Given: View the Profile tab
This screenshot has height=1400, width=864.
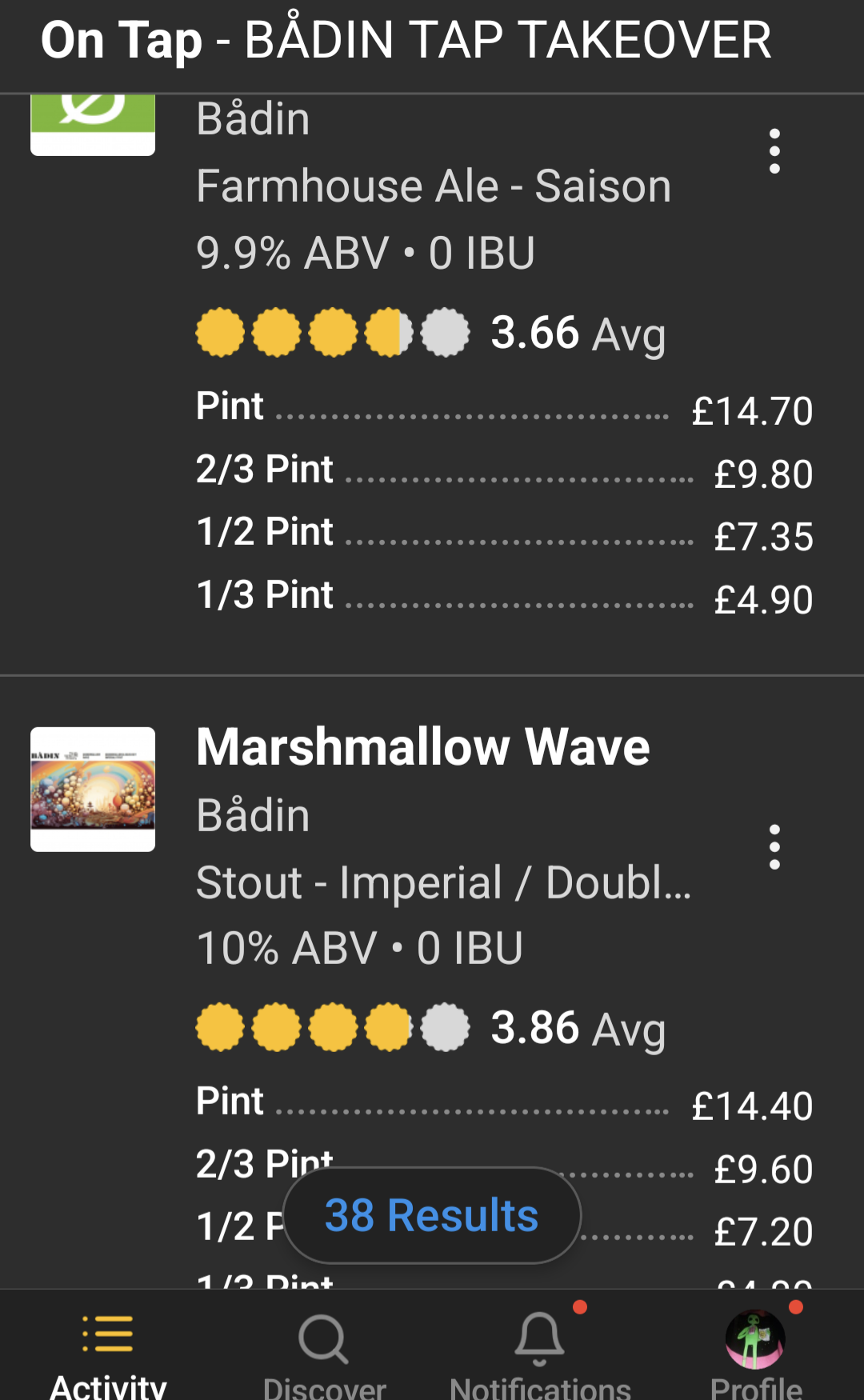Looking at the screenshot, I should (756, 1352).
